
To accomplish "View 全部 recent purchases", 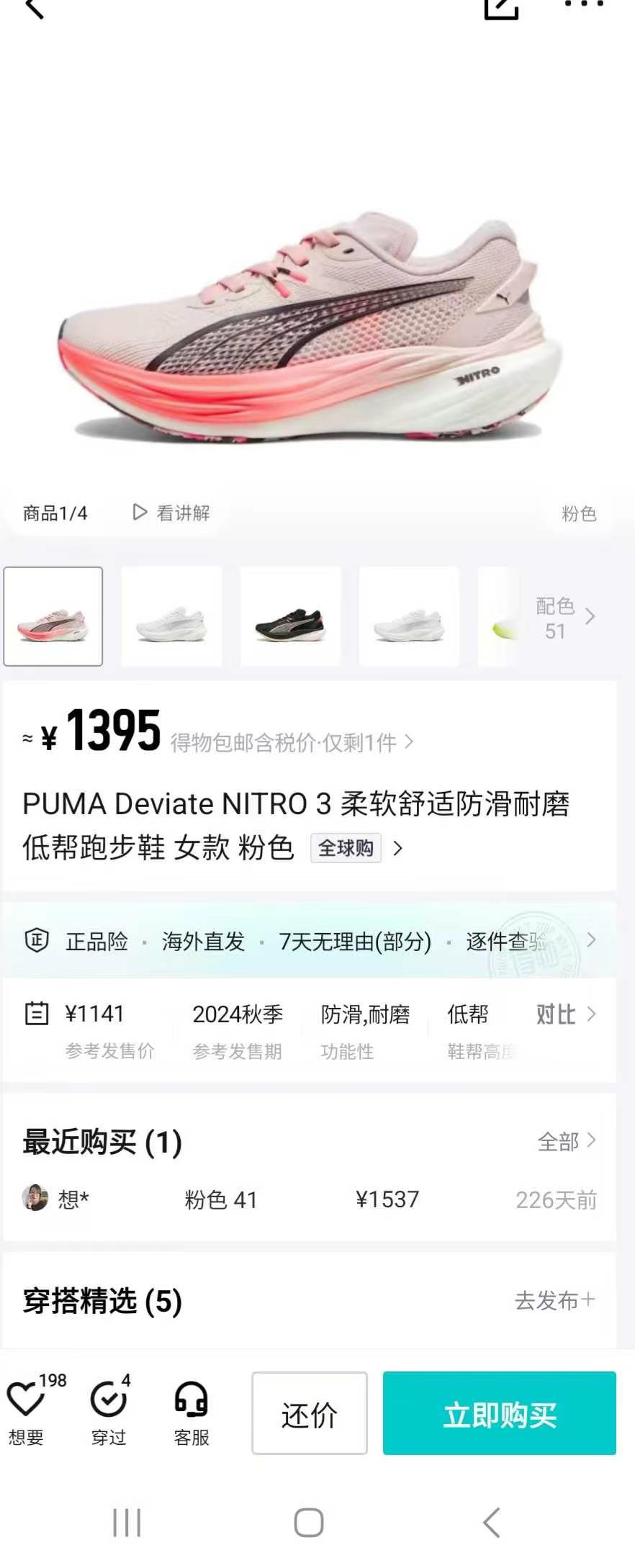I will 567,1141.
